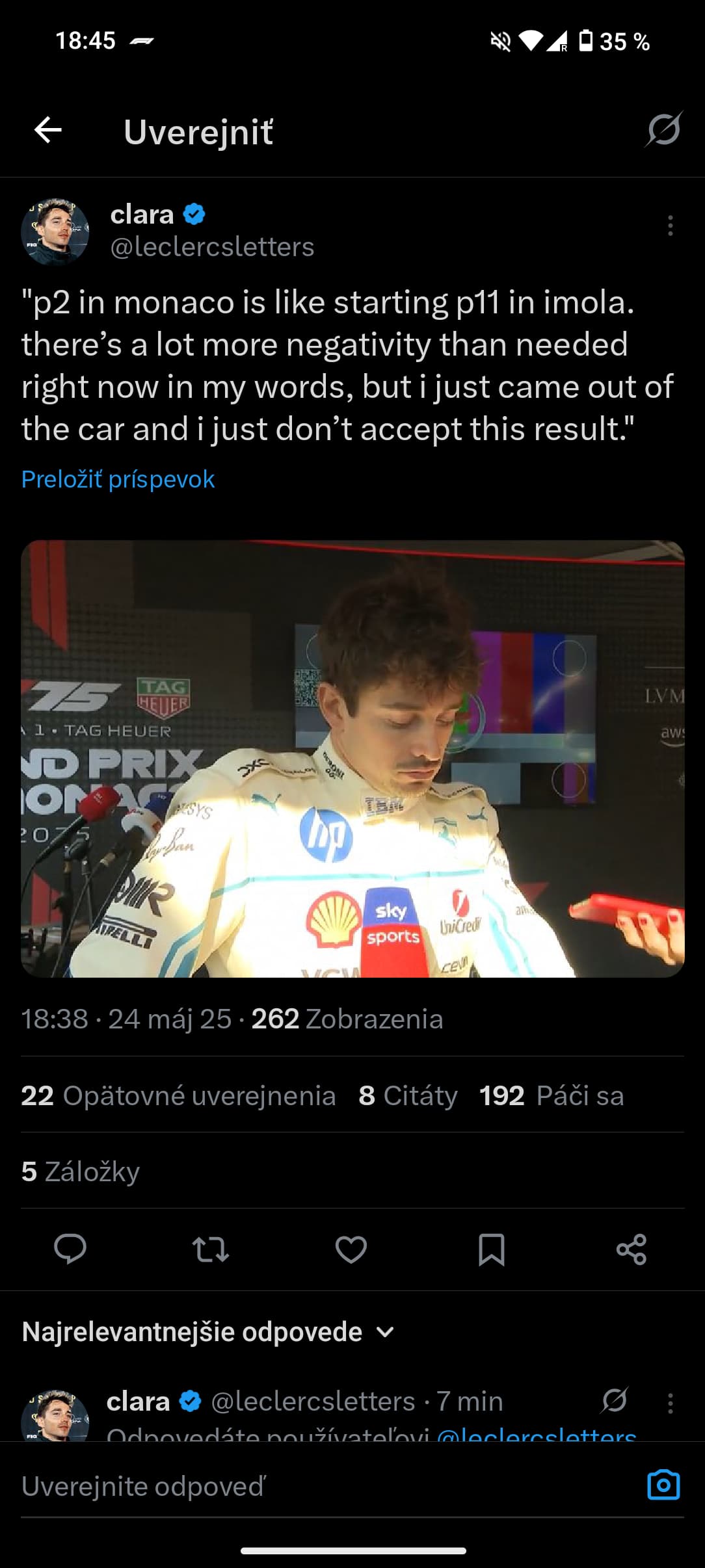This screenshot has width=705, height=1568.
Task: View the 8 Citáty quotes
Action: point(408,1095)
